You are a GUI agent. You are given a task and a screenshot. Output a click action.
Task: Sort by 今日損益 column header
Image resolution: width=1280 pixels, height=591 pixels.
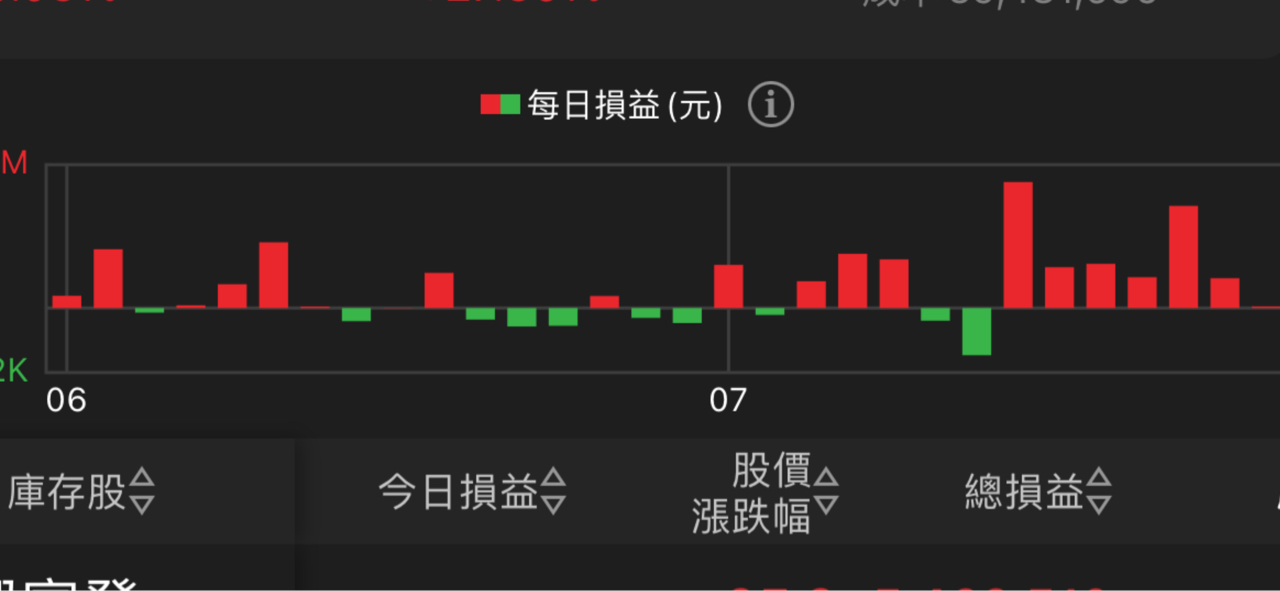(472, 492)
